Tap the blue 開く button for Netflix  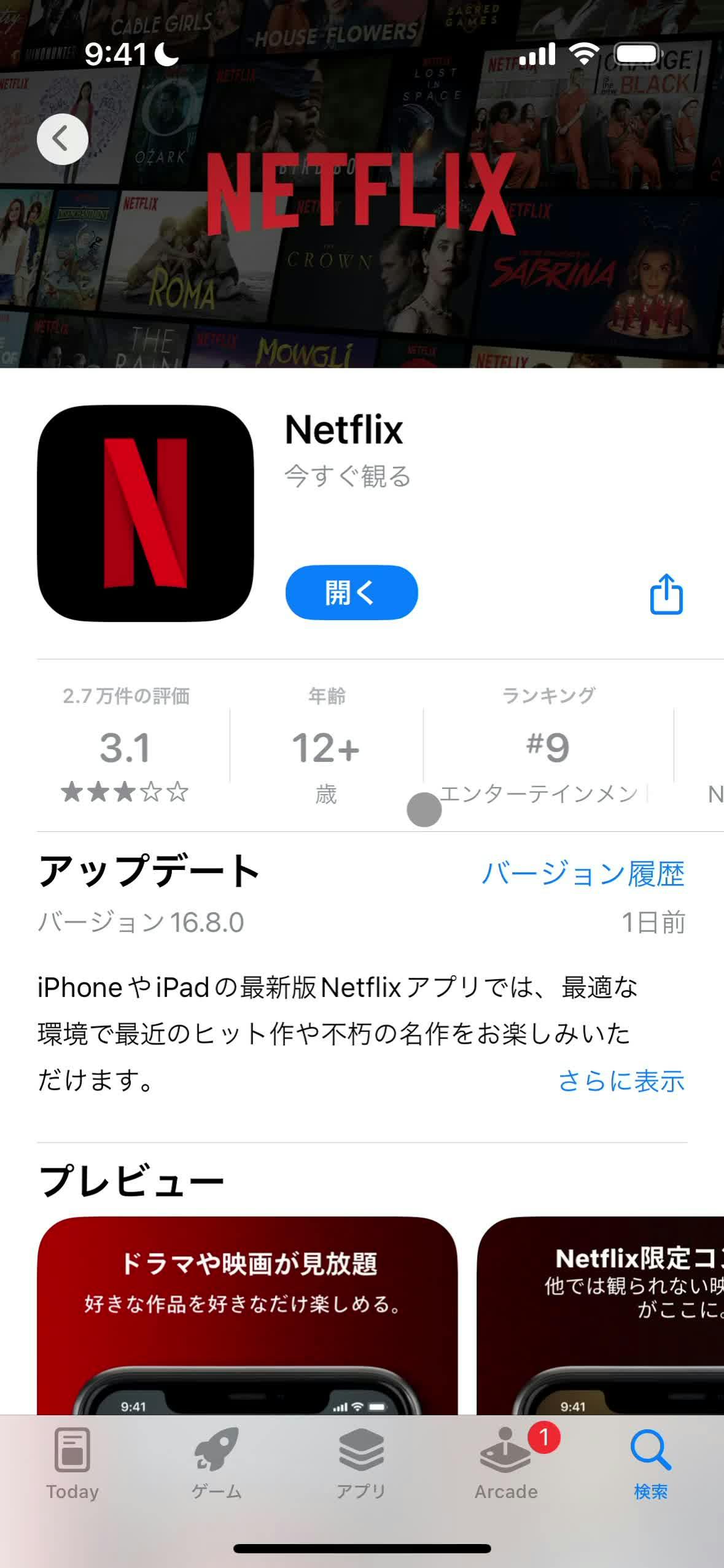coord(351,592)
